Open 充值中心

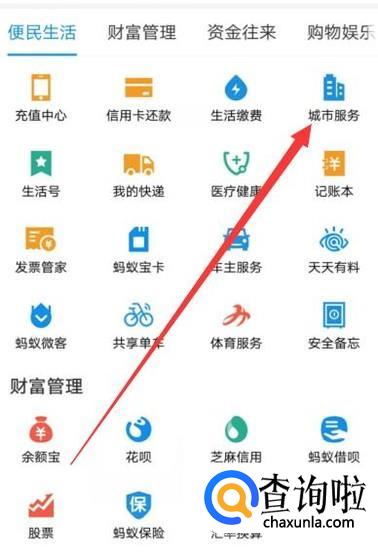point(41,98)
